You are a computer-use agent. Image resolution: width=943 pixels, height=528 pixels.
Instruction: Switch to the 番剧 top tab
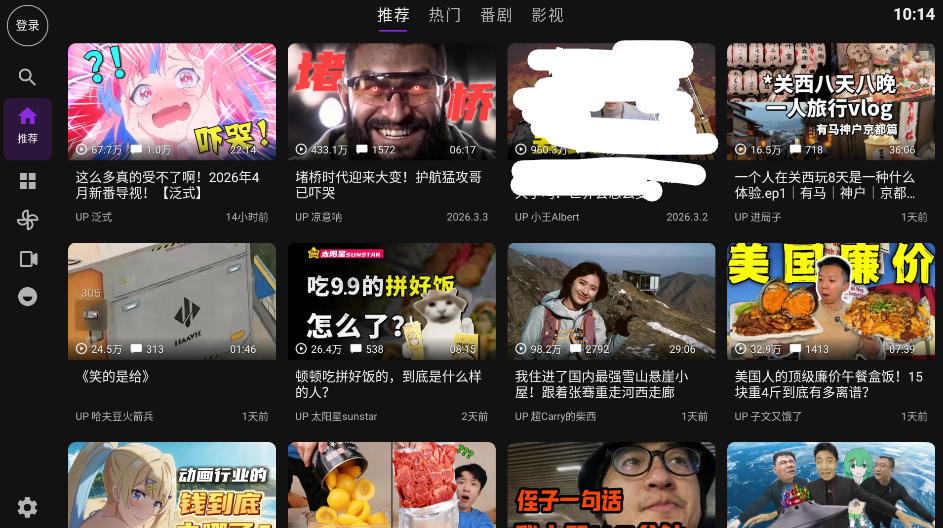495,15
